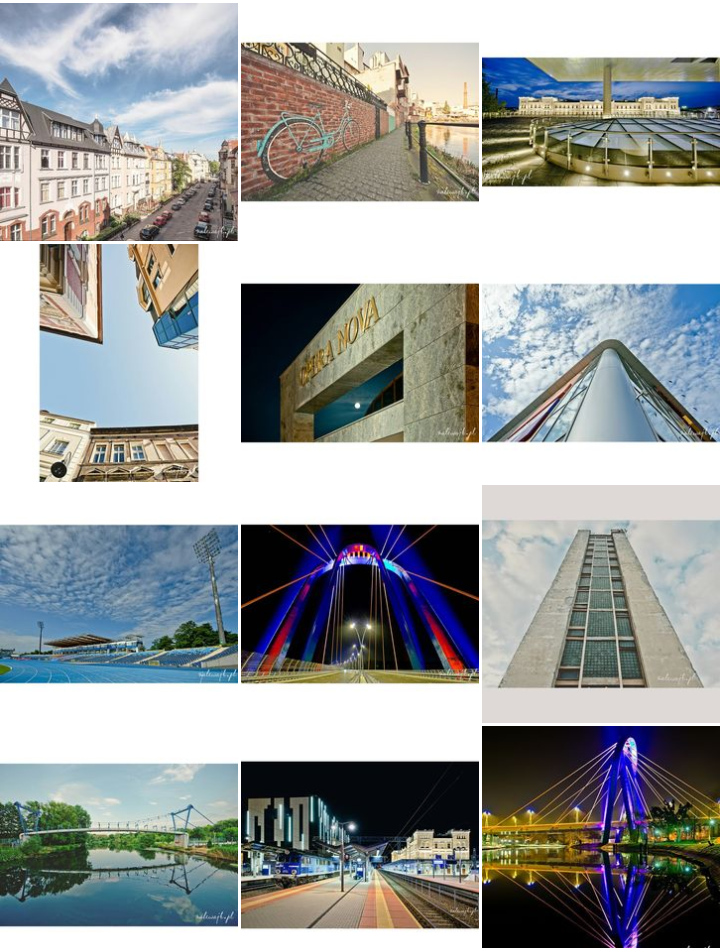Open the Opera Nova building night photo

(359, 362)
